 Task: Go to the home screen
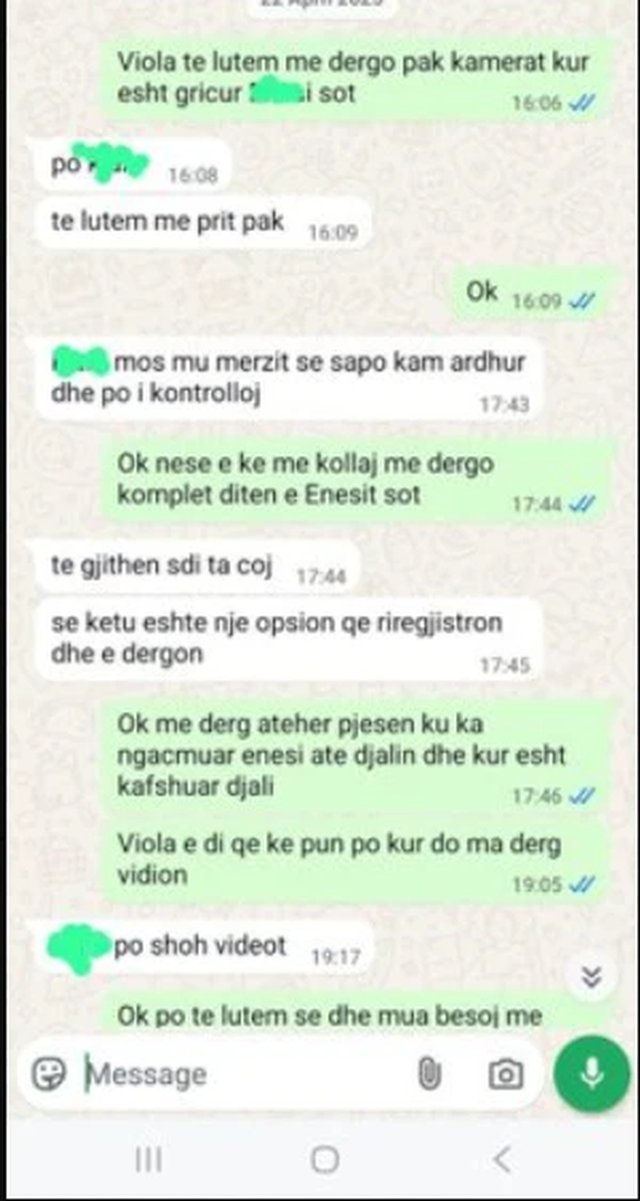324,1160
